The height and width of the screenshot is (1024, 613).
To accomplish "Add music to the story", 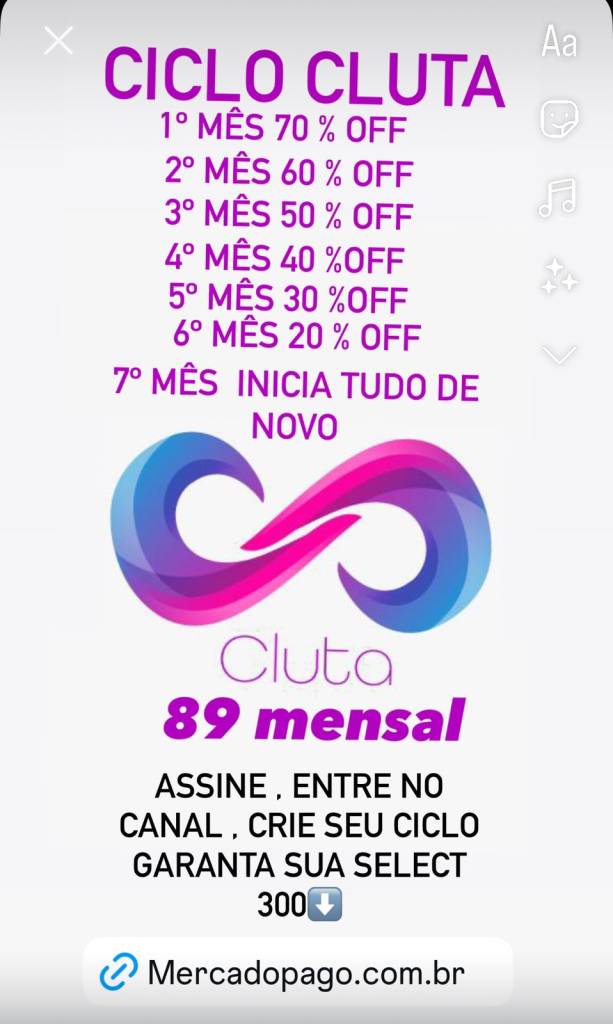I will 558,198.
